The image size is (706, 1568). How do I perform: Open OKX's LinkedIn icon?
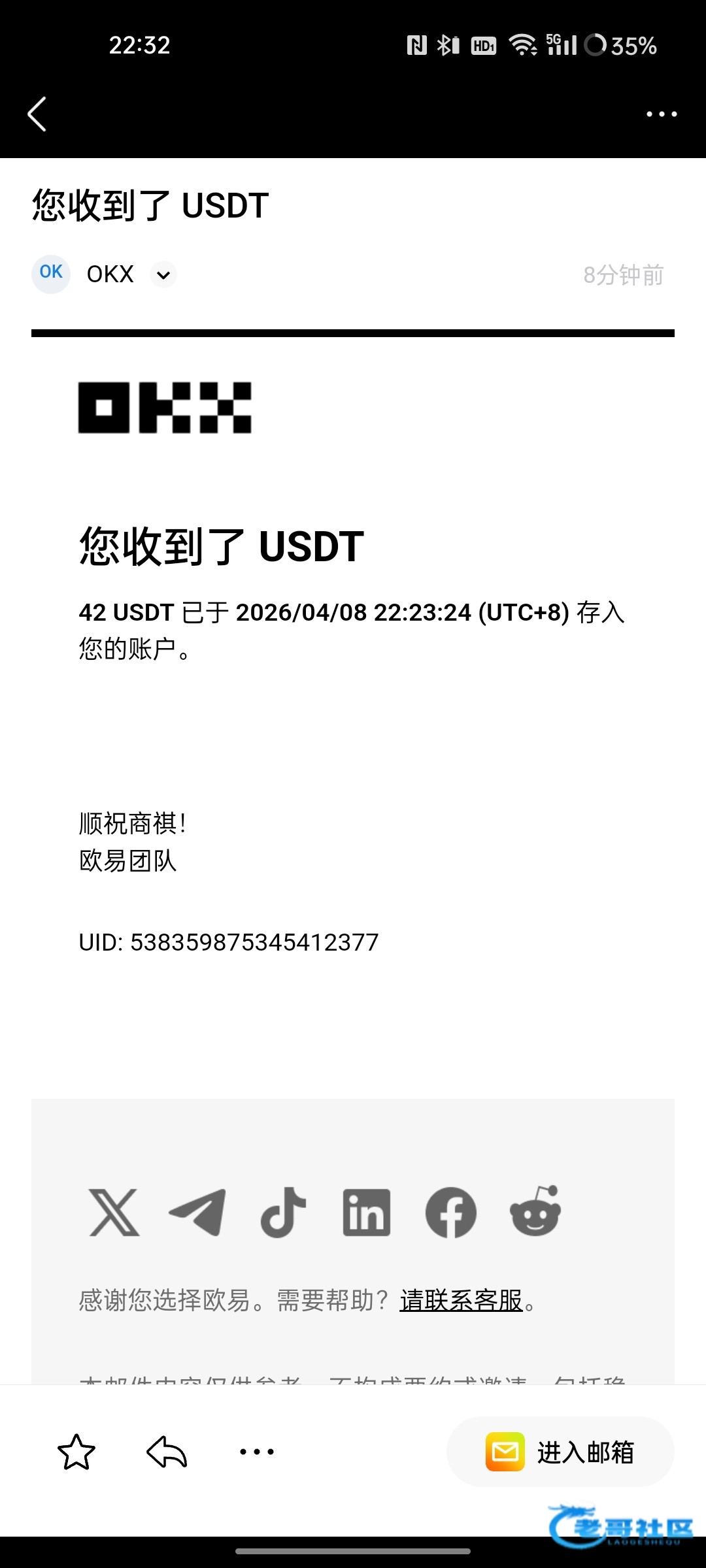367,1213
